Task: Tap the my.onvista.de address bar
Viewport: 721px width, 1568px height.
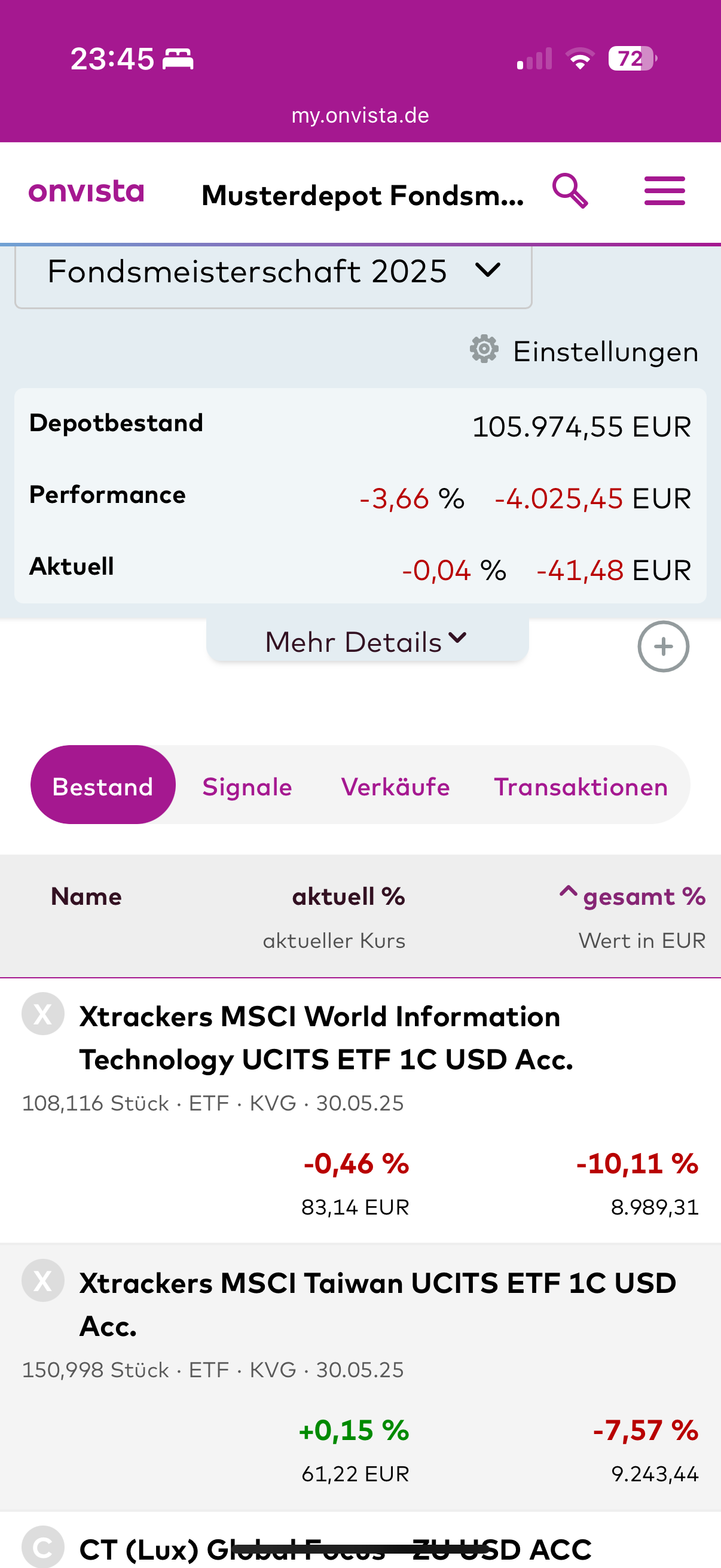Action: point(360,115)
